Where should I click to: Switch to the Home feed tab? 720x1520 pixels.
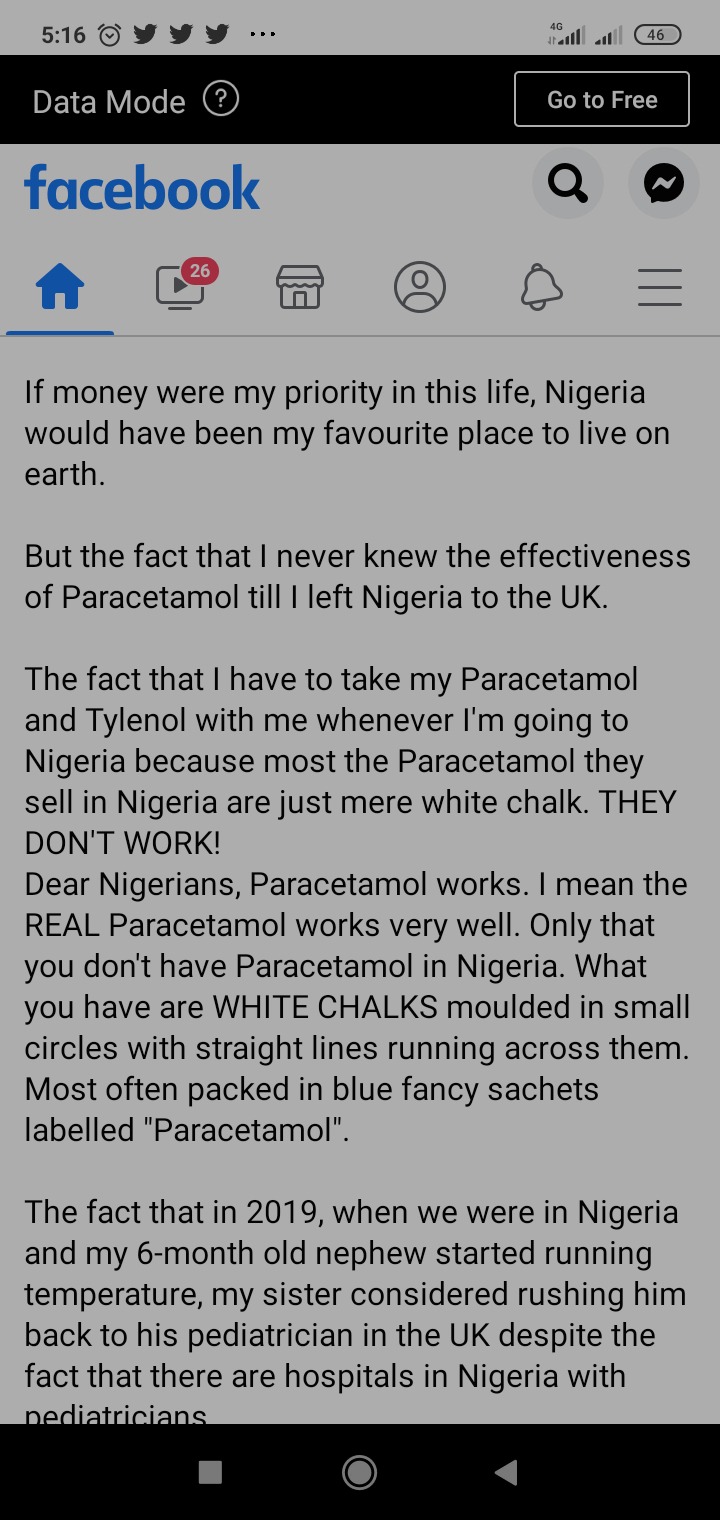pos(60,288)
